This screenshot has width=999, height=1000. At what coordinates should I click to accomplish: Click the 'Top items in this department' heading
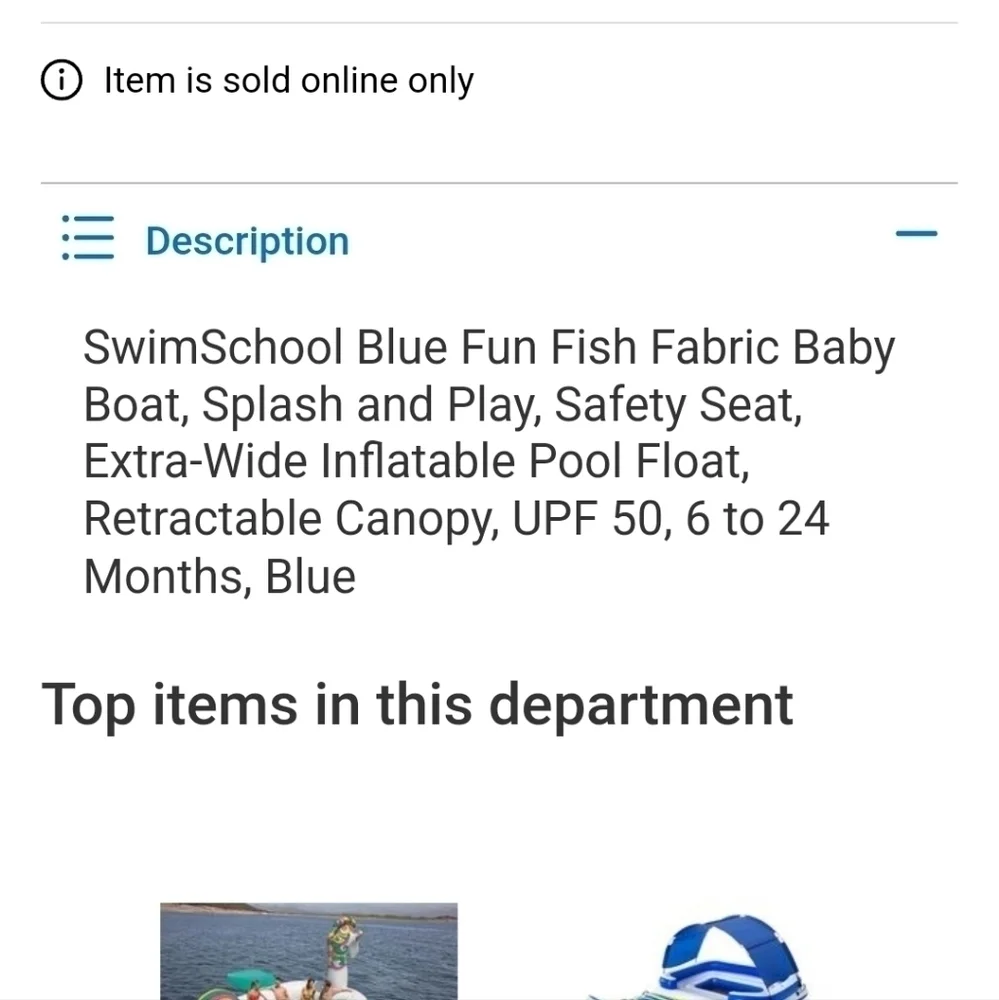click(418, 704)
